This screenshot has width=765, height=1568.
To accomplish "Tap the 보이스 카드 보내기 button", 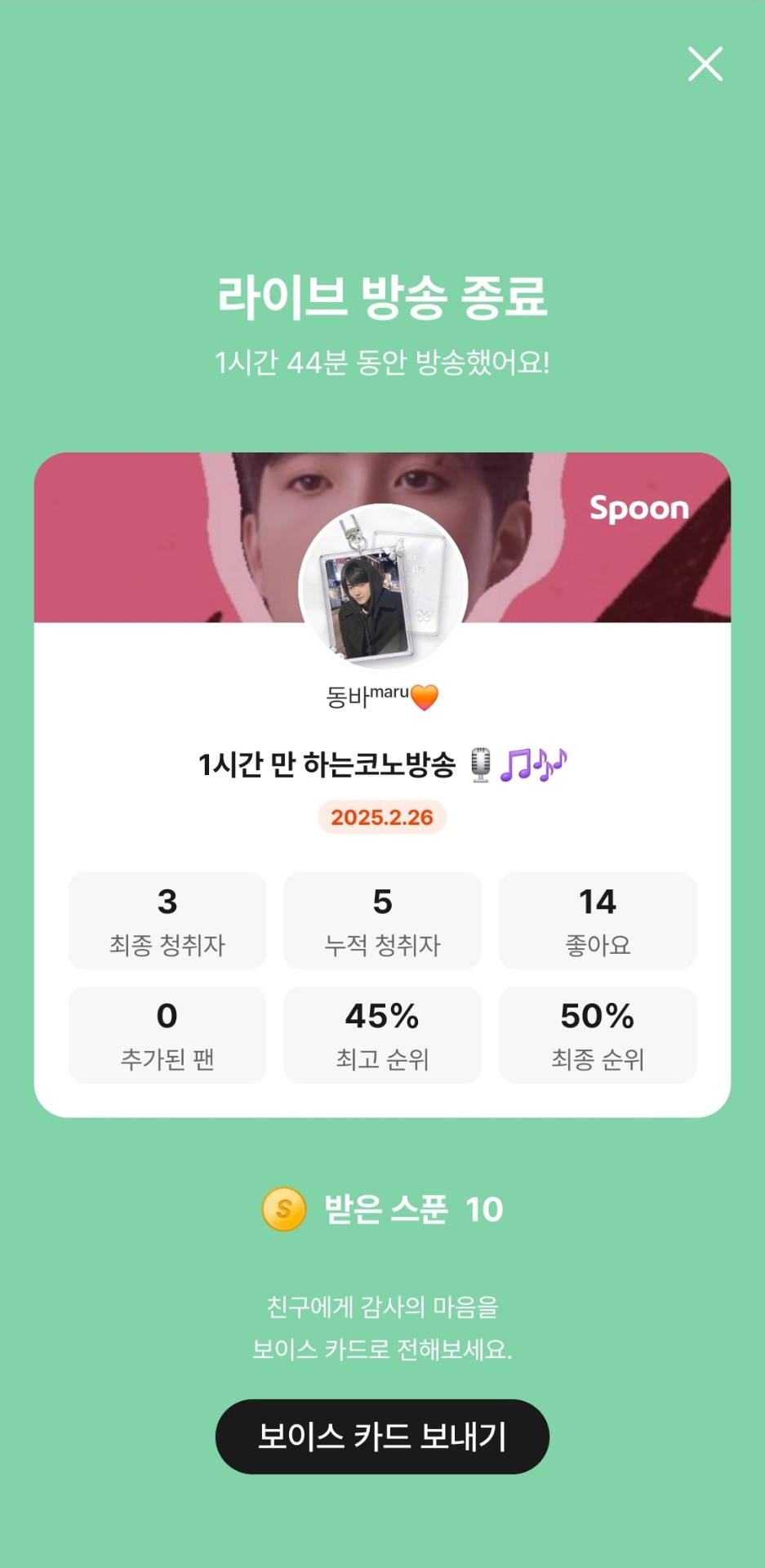I will (x=382, y=1437).
